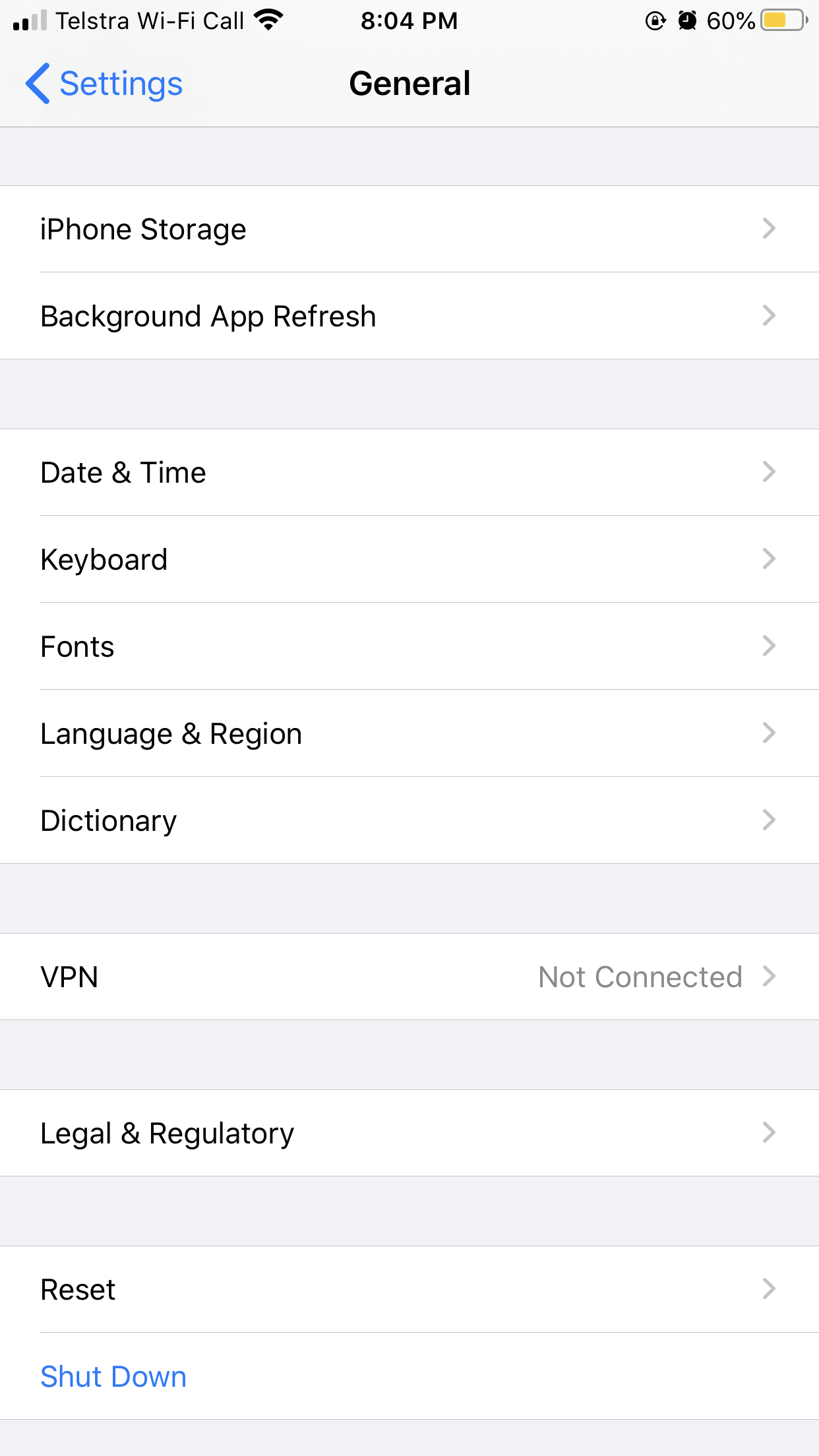
Task: Open Legal & Regulatory
Action: coord(409,1134)
